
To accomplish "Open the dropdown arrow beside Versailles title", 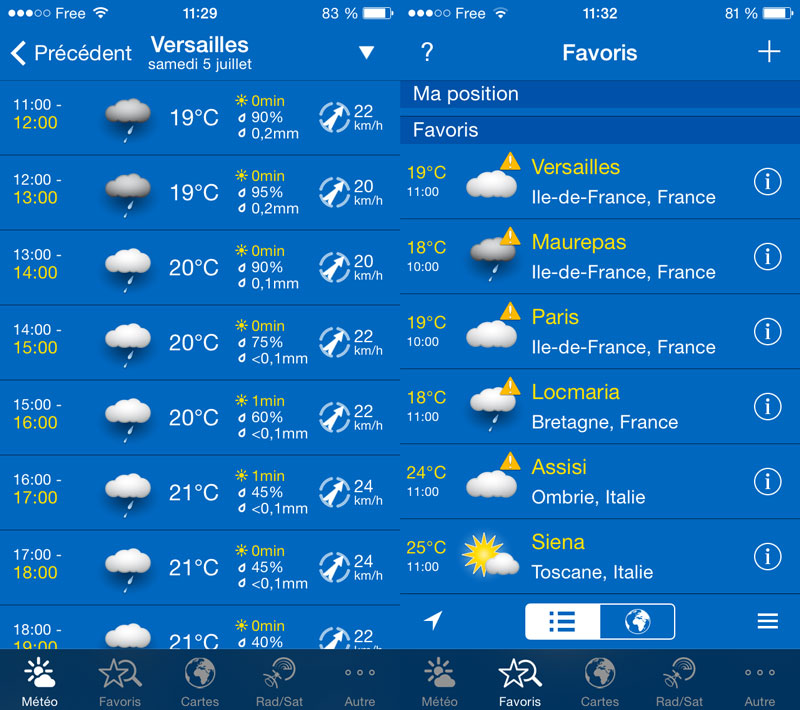I will click(366, 53).
